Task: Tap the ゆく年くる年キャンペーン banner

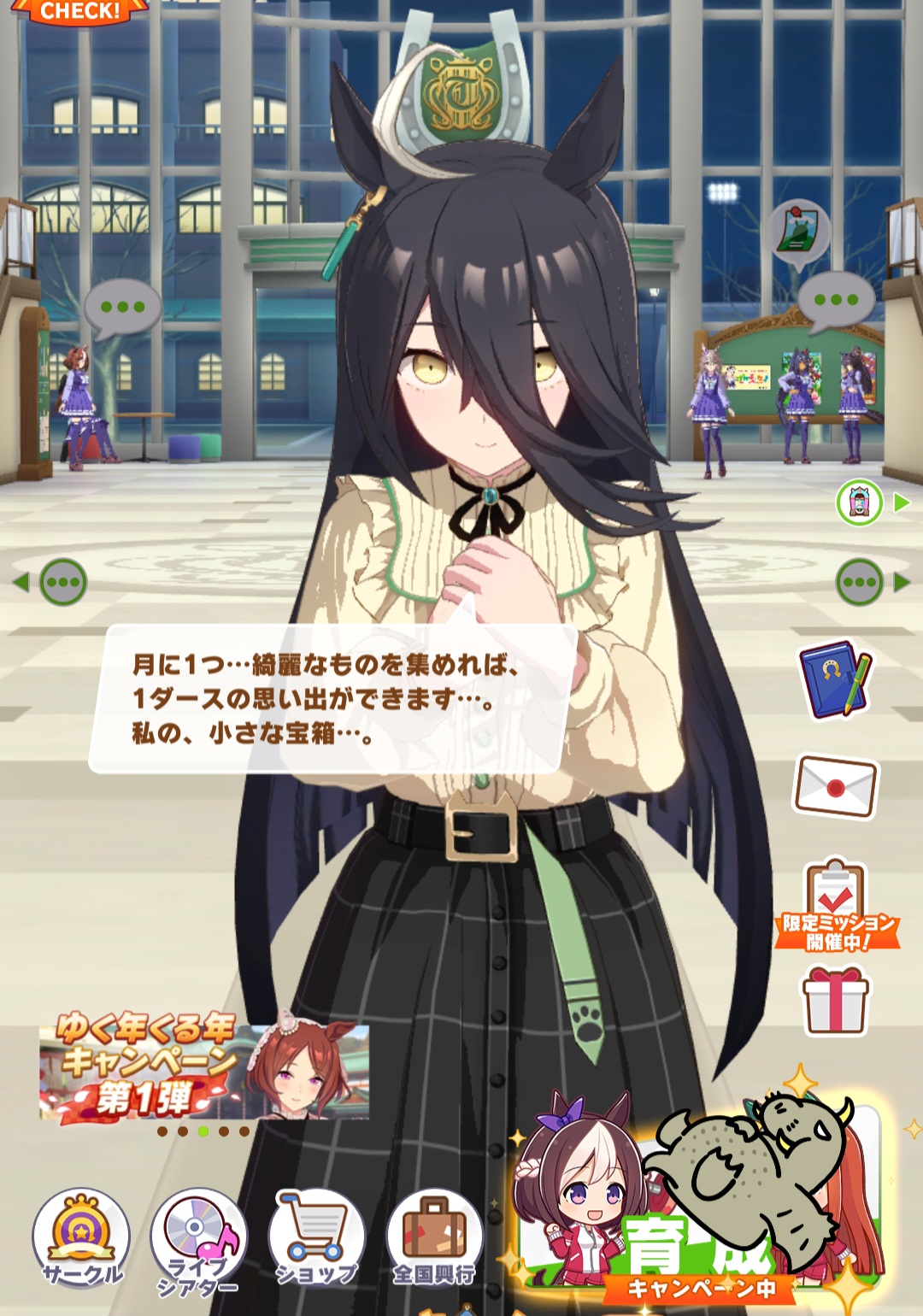Action: coord(203,1066)
